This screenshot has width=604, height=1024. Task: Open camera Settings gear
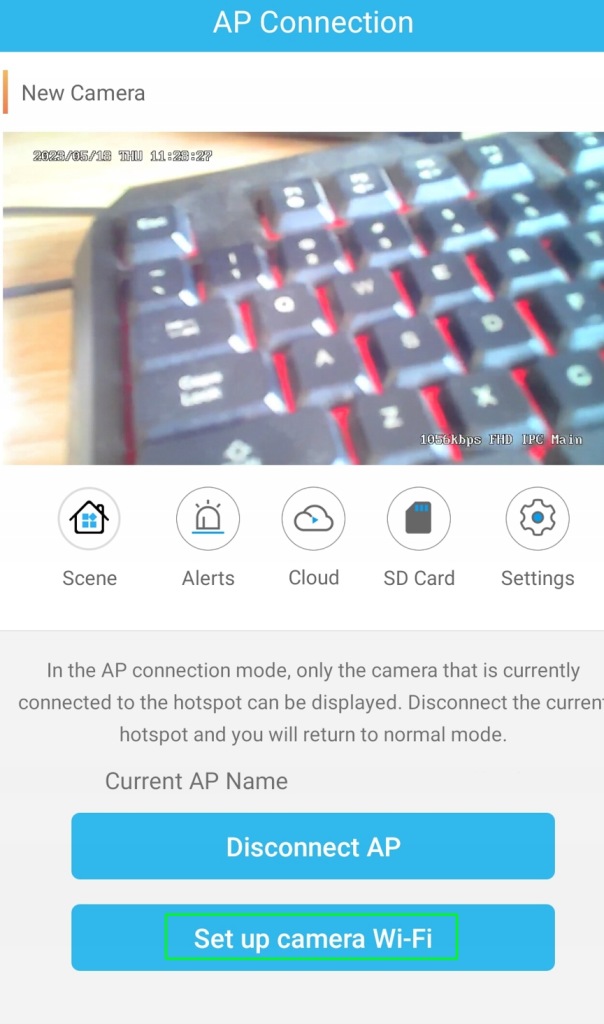click(537, 520)
